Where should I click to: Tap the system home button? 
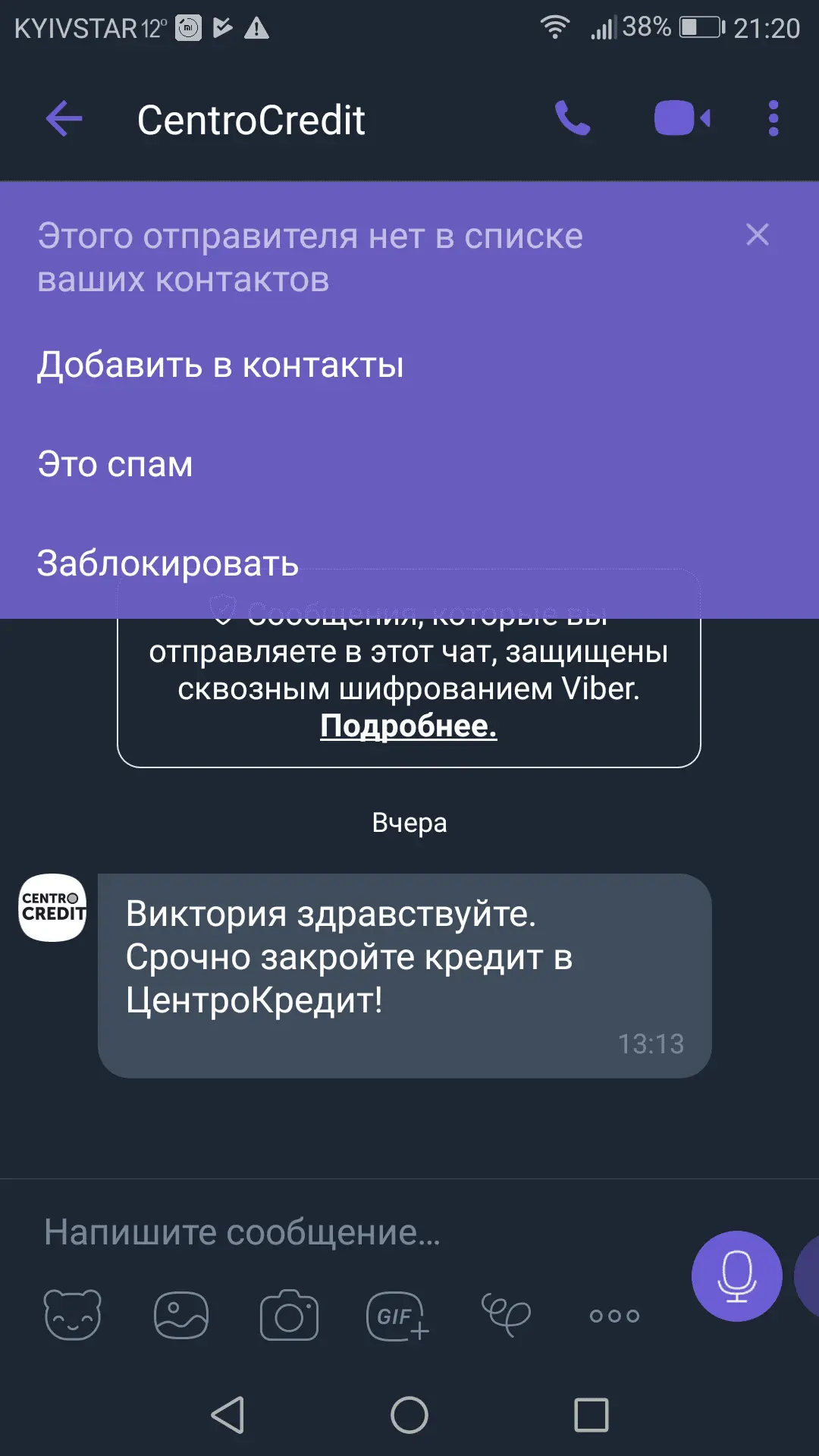click(409, 1415)
